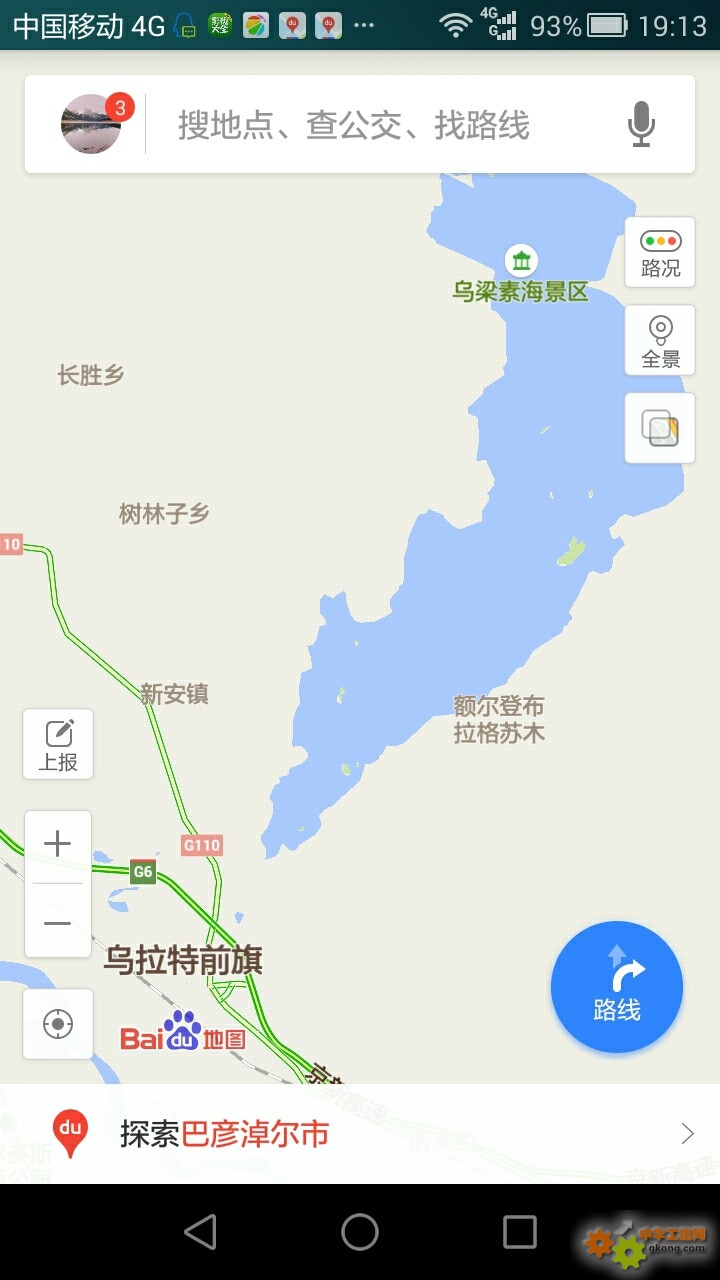720x1280 pixels.
Task: Open 路线 route planning button
Action: 617,986
